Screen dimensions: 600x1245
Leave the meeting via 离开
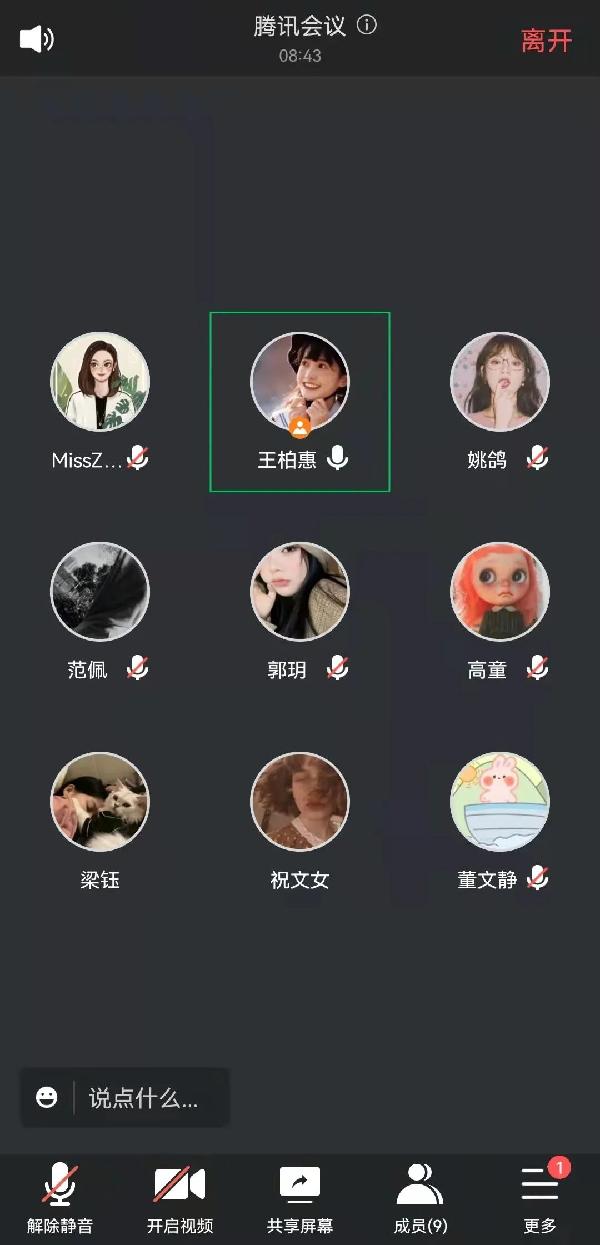pos(546,40)
